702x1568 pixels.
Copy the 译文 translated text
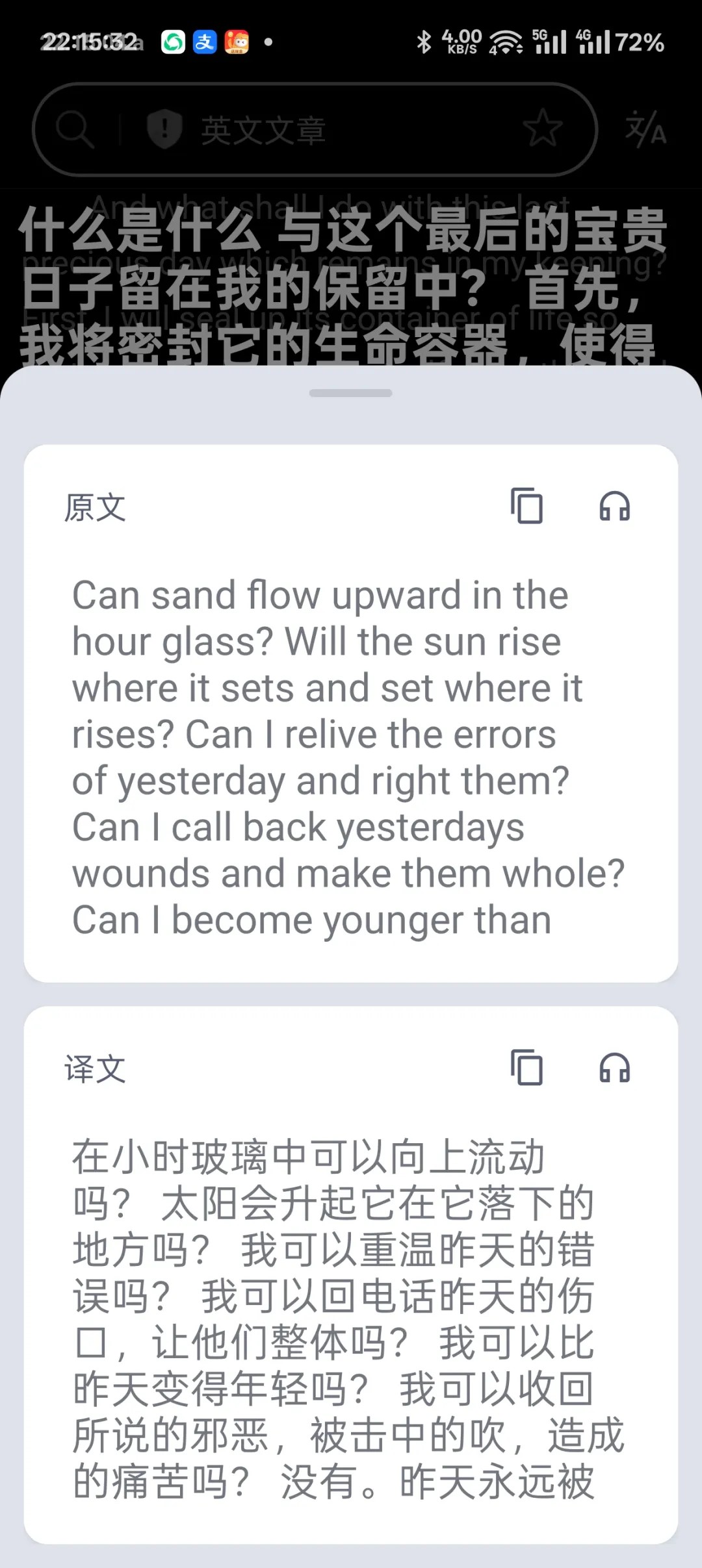526,1067
